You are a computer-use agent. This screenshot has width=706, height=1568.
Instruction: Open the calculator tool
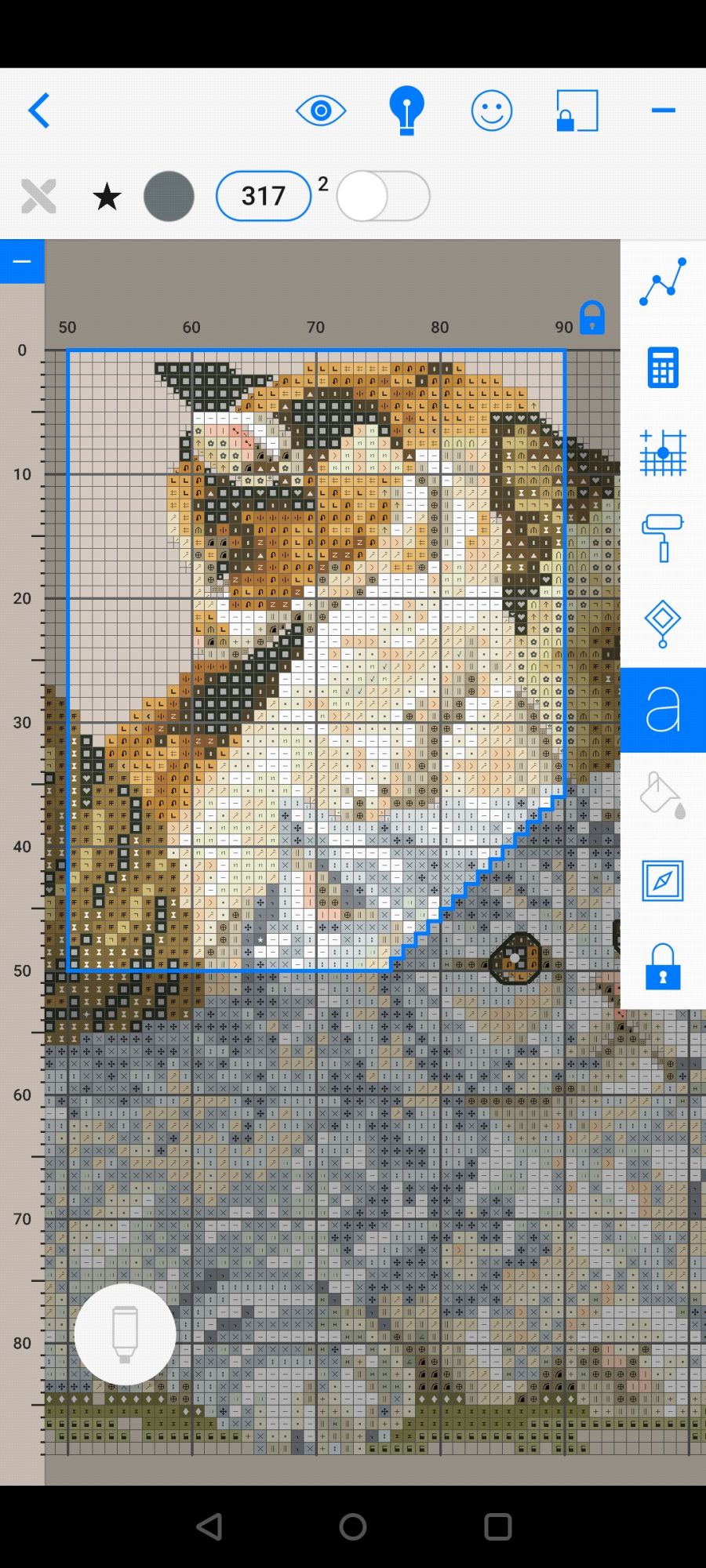click(663, 368)
